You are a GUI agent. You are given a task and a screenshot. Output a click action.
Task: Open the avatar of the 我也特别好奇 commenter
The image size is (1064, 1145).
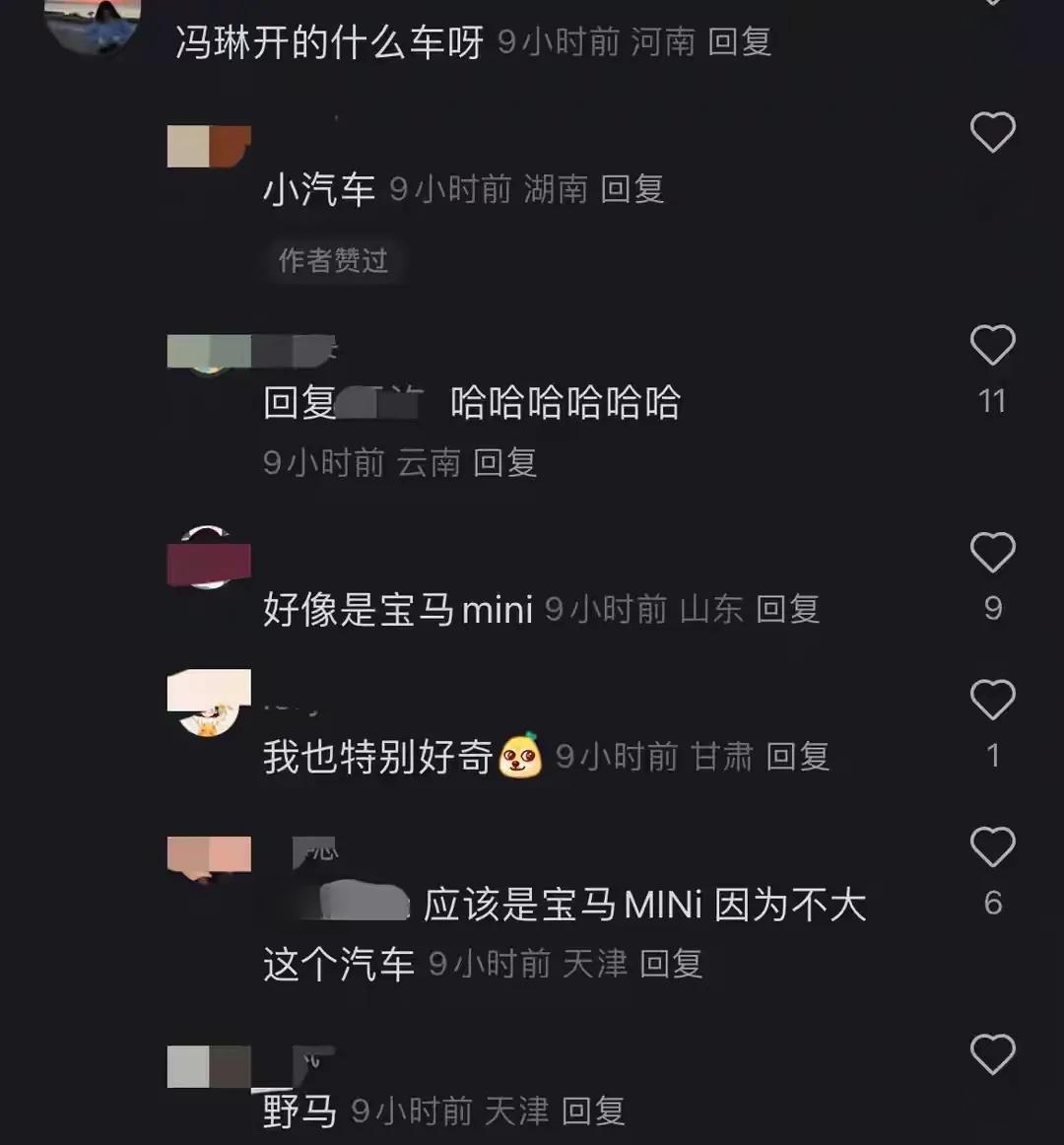tap(208, 703)
